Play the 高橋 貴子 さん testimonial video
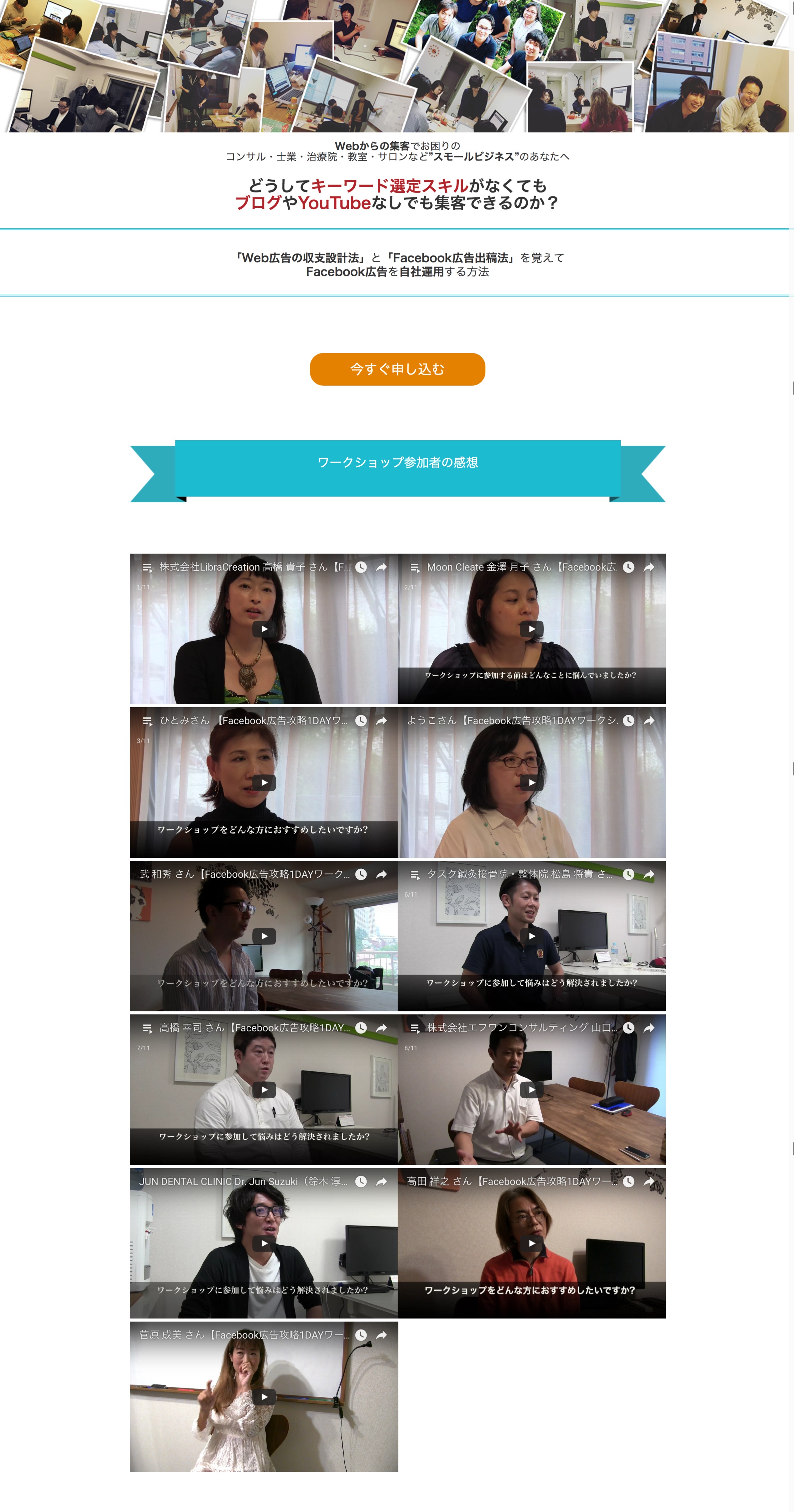 point(264,629)
